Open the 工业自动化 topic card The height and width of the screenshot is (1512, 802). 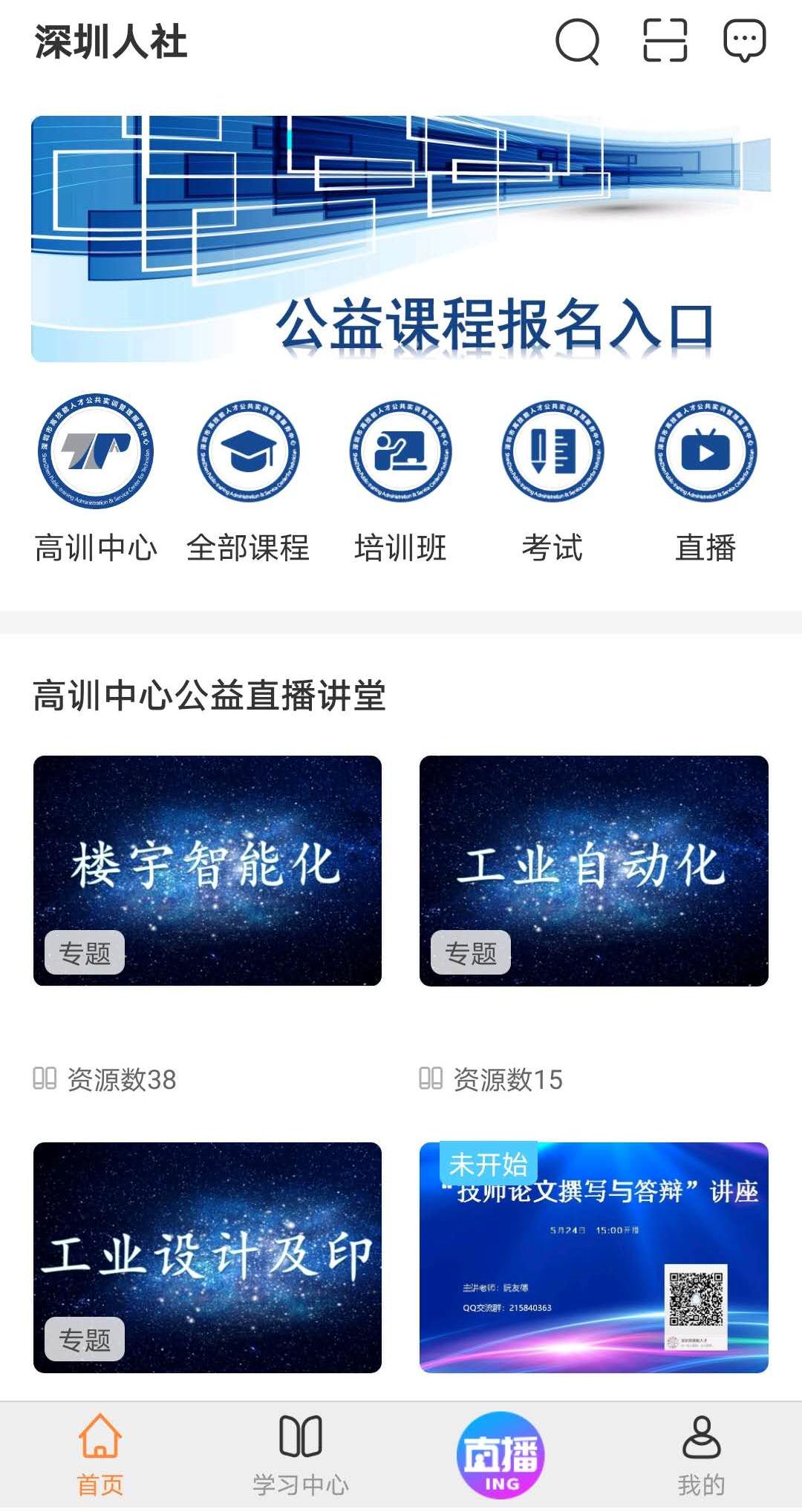click(x=593, y=870)
